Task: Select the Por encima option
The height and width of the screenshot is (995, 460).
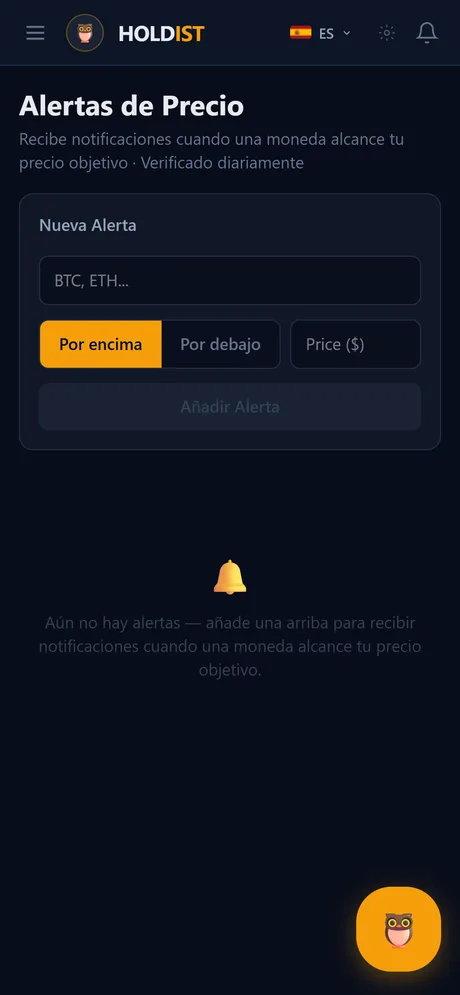Action: pos(101,345)
